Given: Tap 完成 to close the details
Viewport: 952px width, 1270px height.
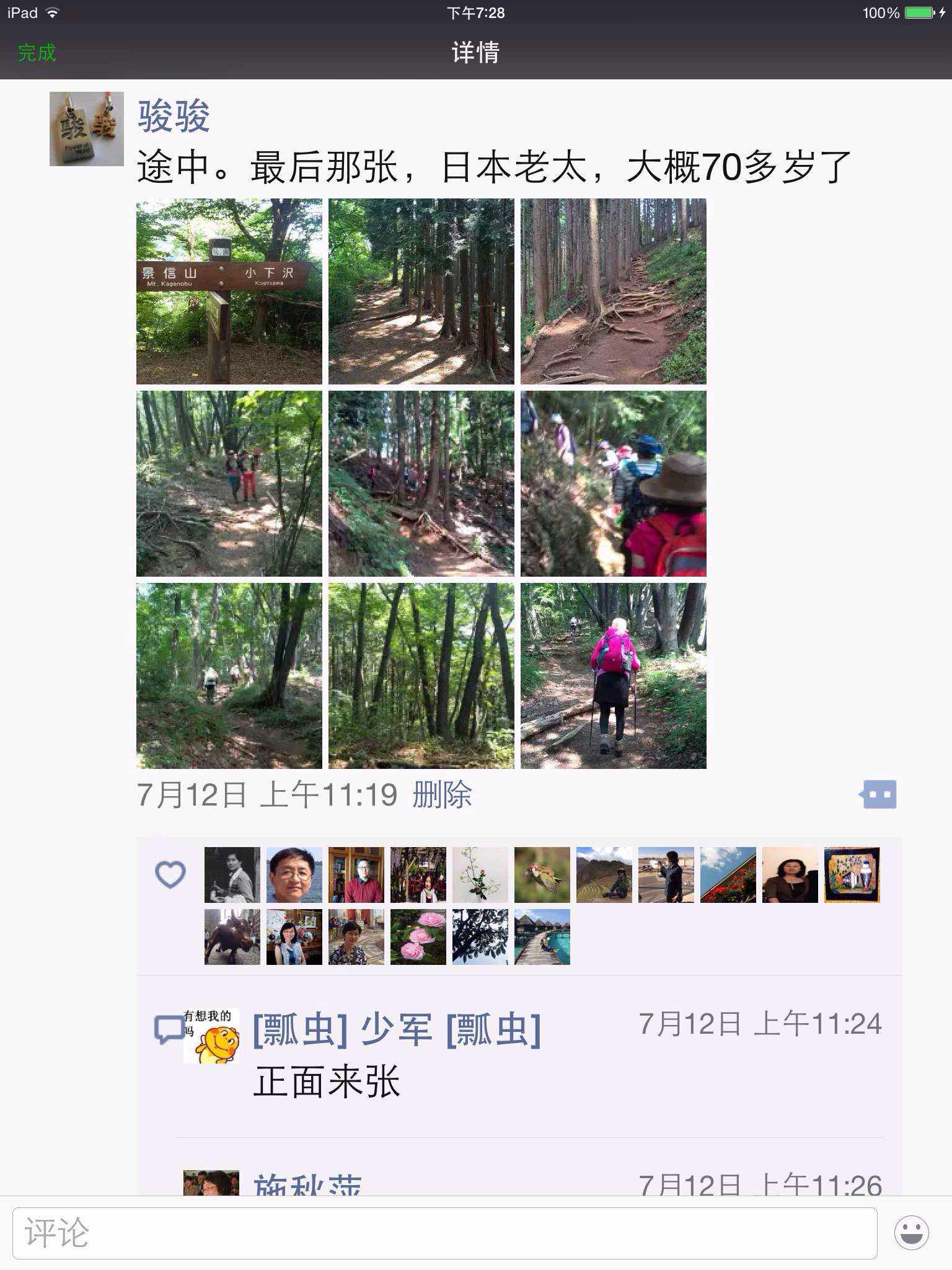Looking at the screenshot, I should click(37, 53).
